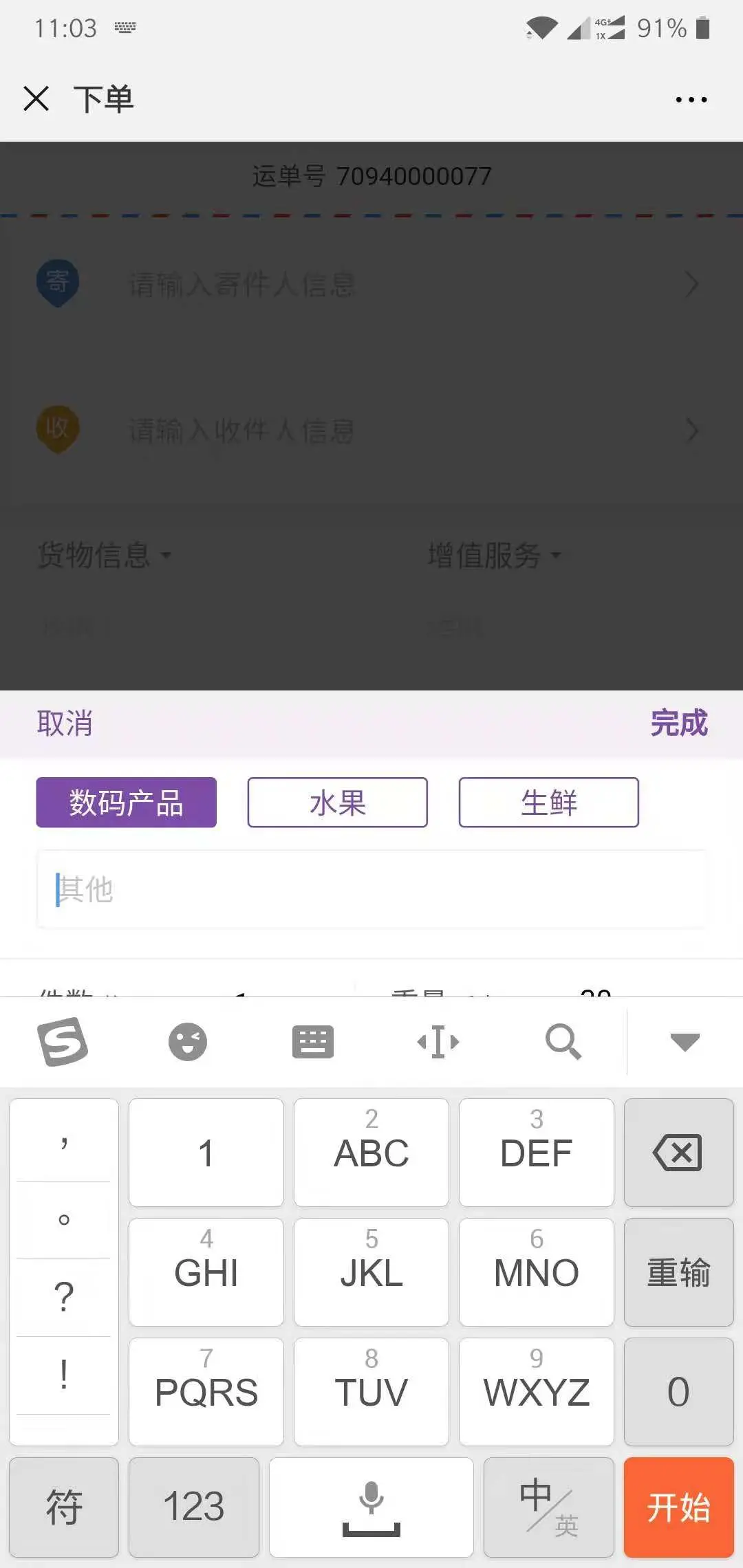
Task: Toggle 中/英 language switch key
Action: click(x=548, y=1506)
